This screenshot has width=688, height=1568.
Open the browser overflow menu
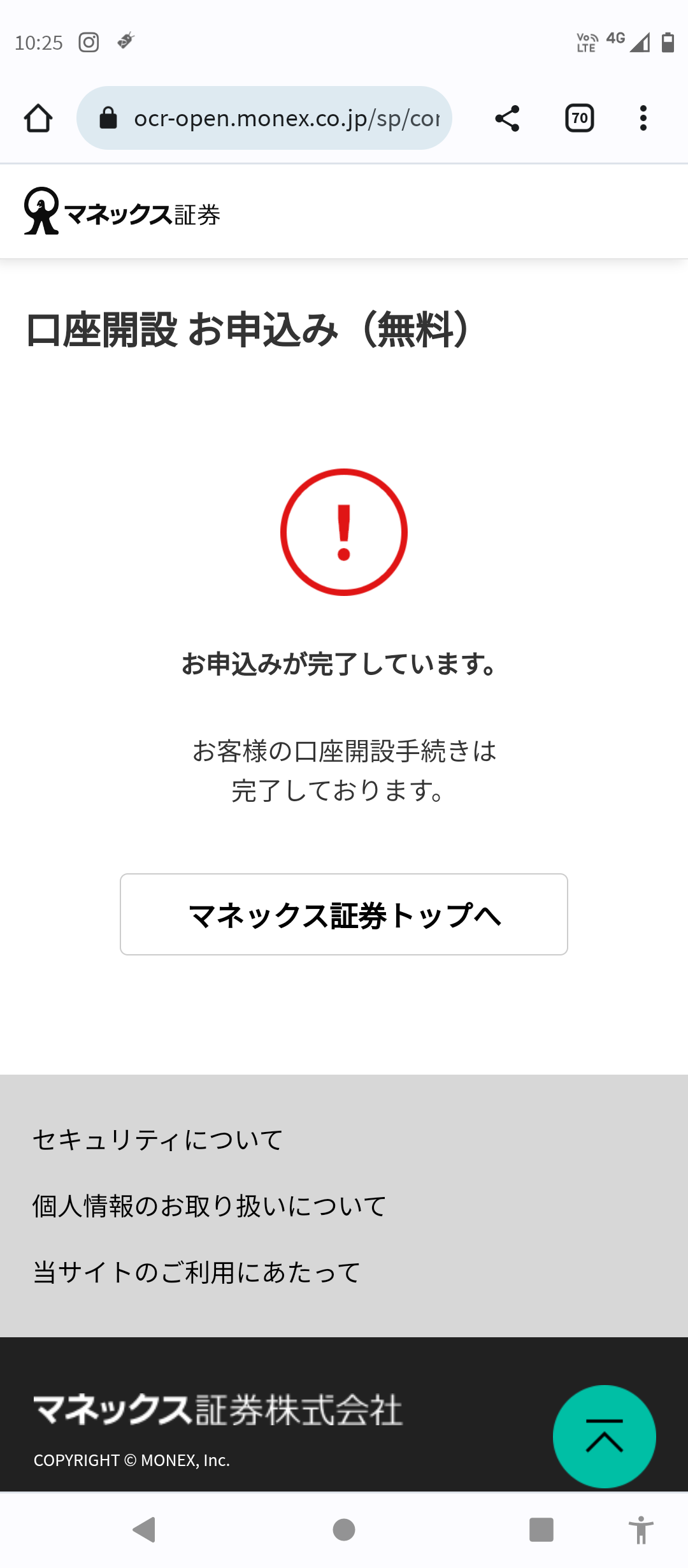643,119
